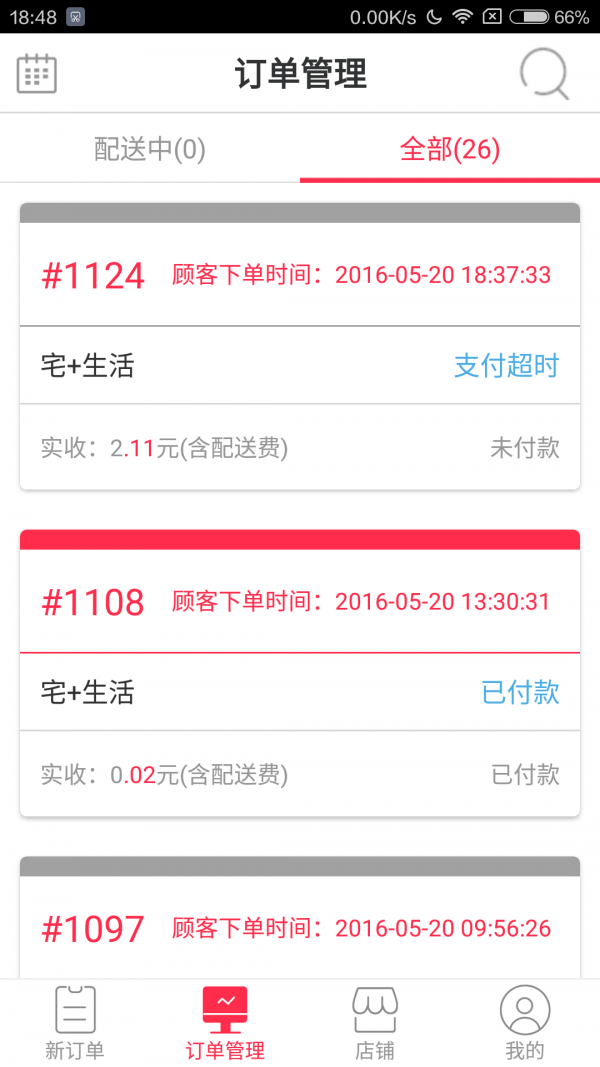This screenshot has height=1067, width=600.
Task: Open order search
Action: 544,74
